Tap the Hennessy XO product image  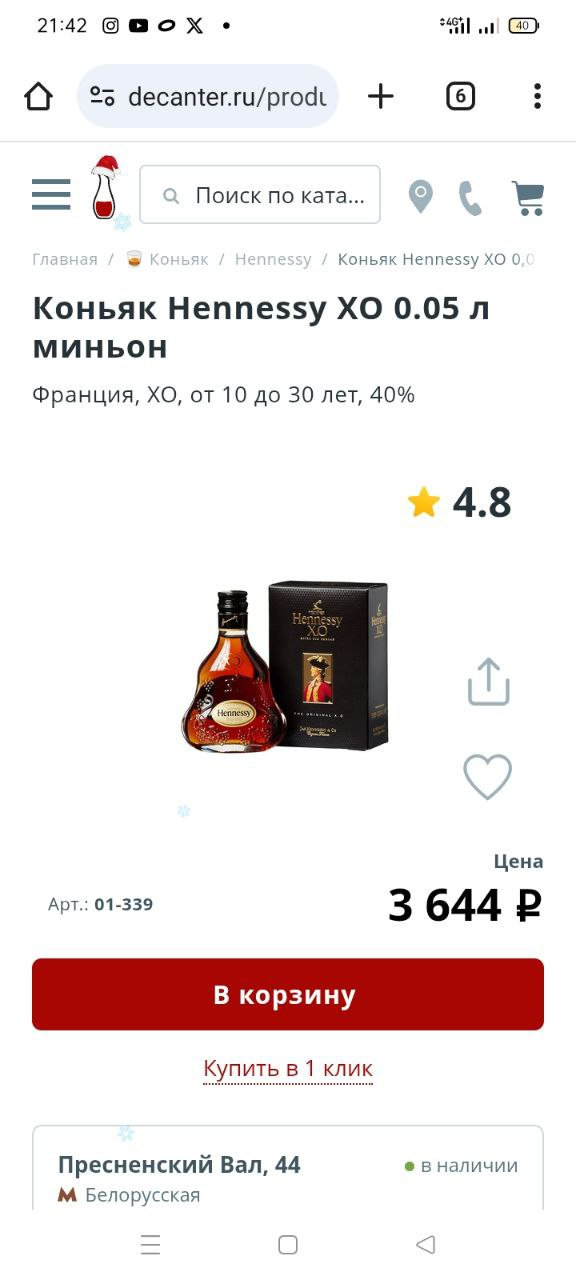[x=285, y=665]
